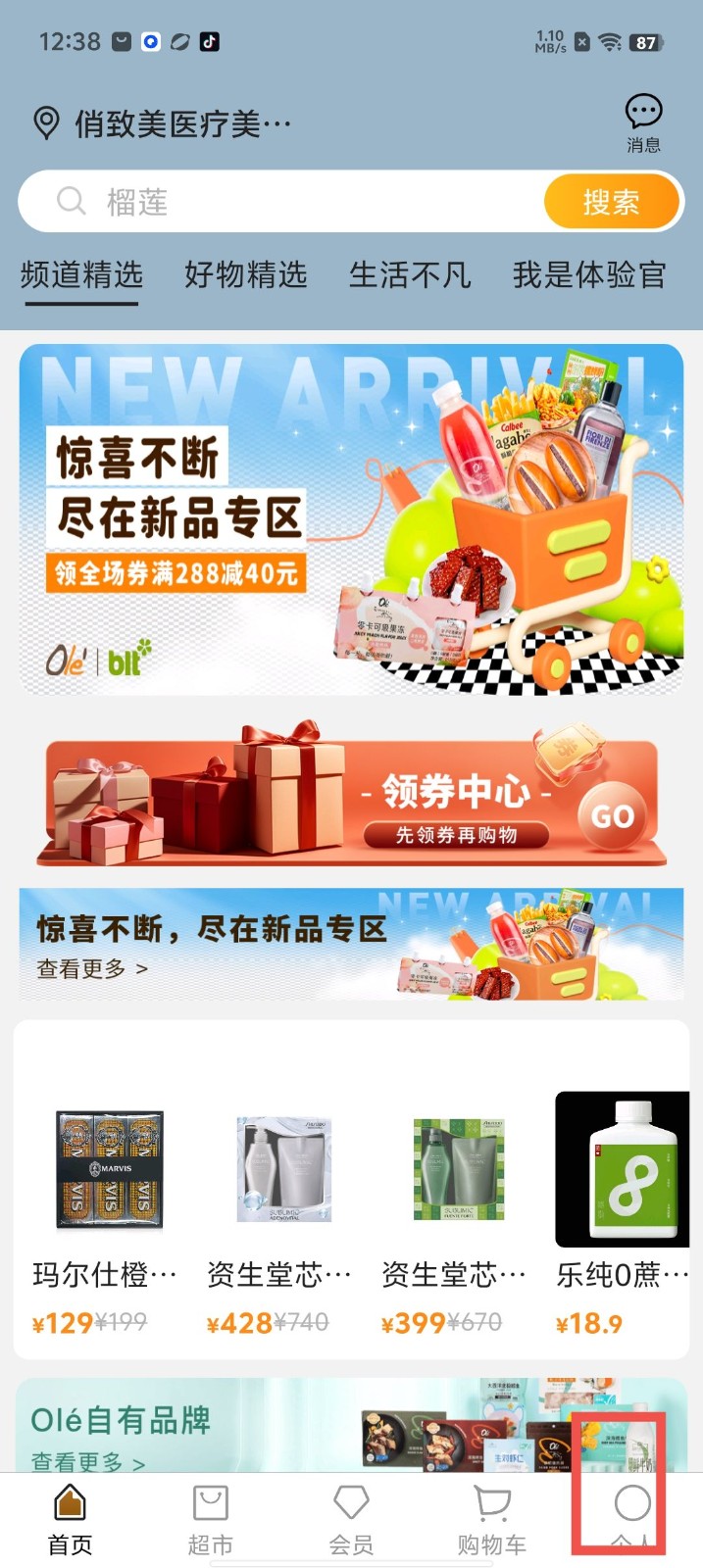Open the 玛尔仕橙 product at ¥129

coord(106,1215)
